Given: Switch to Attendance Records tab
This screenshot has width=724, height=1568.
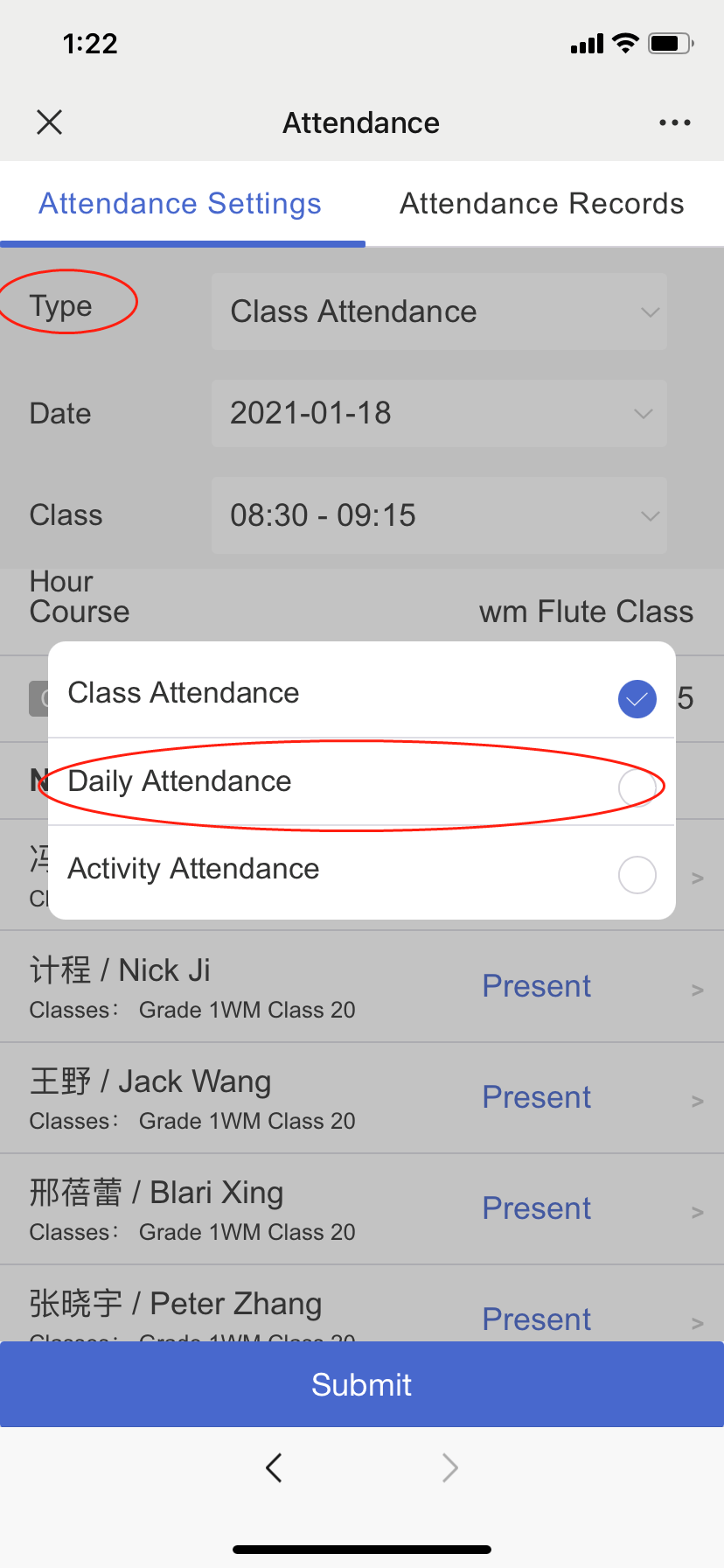Looking at the screenshot, I should pos(541,204).
